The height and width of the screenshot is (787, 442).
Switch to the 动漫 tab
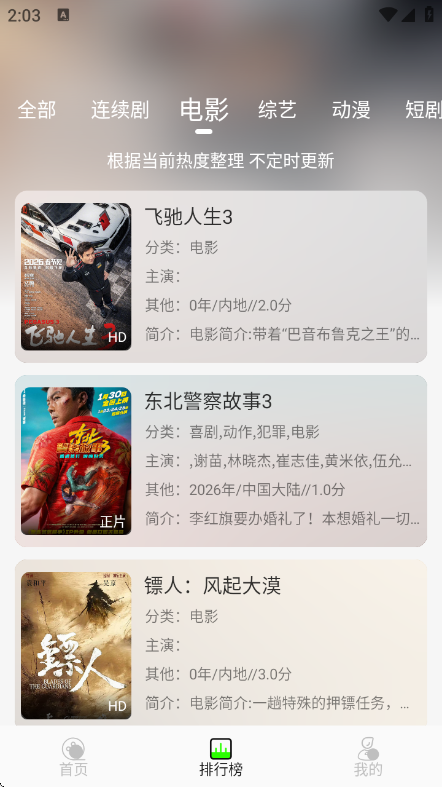click(x=351, y=110)
